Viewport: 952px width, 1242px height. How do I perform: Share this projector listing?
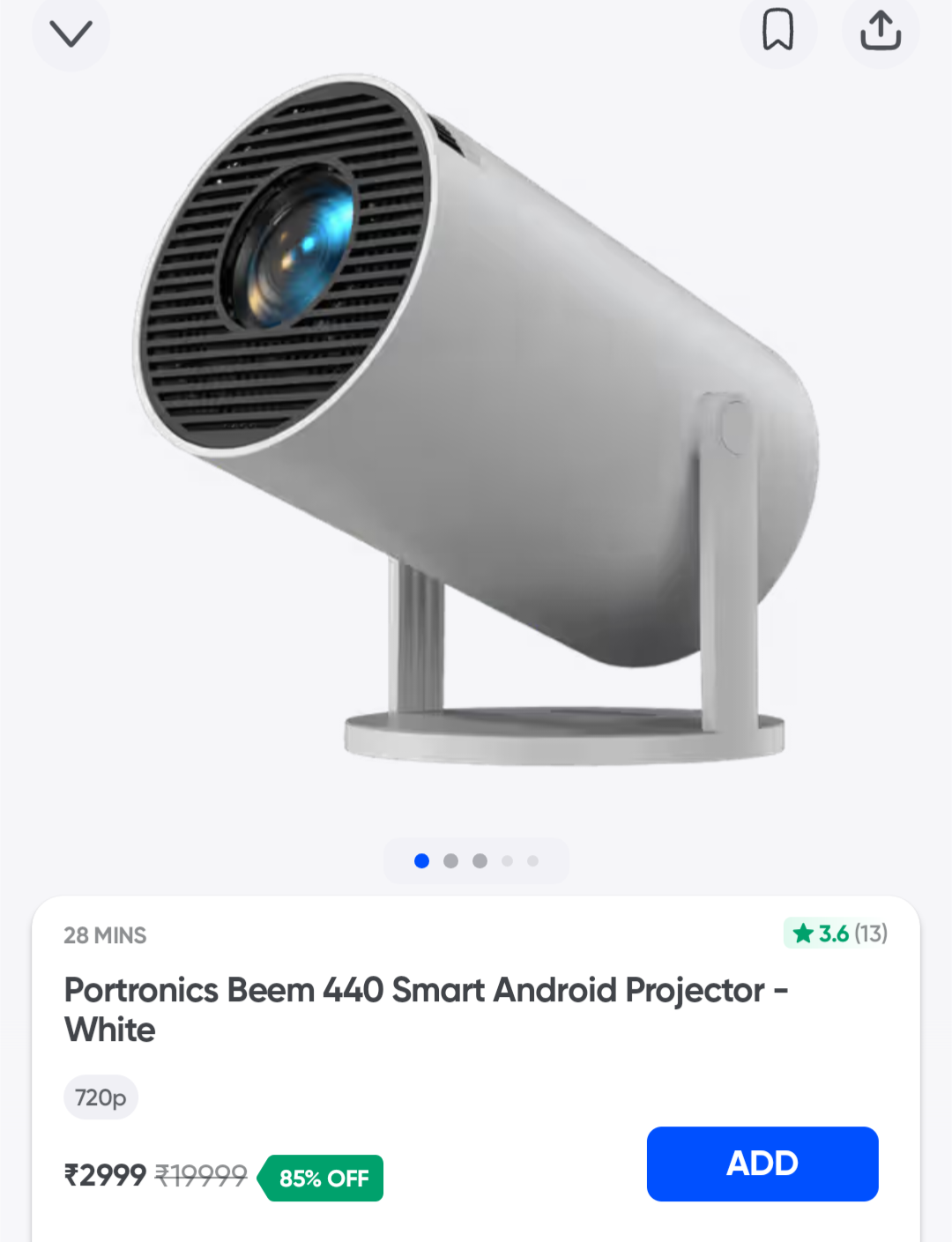tap(880, 31)
